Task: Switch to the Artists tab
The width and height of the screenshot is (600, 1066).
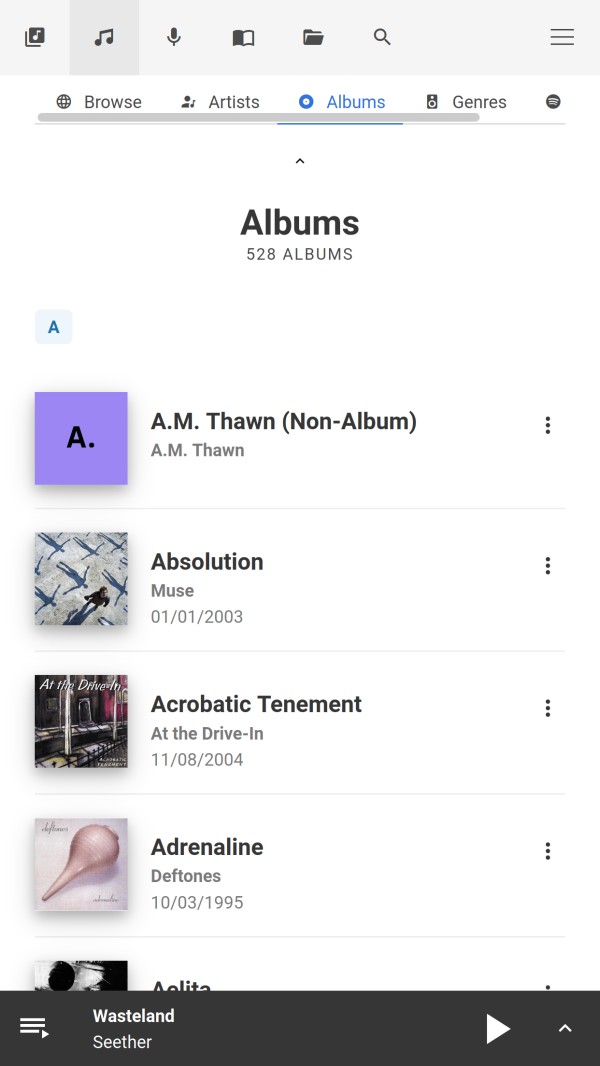Action: click(x=220, y=101)
